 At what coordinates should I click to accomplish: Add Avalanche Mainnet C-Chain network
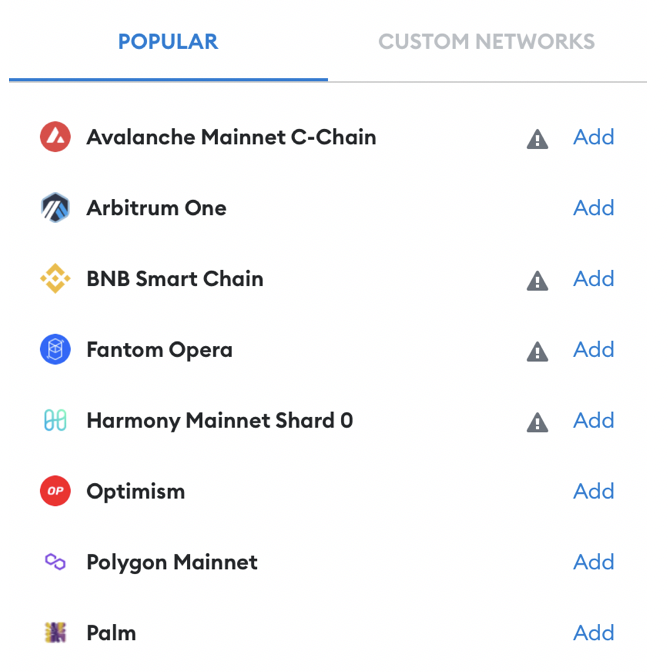click(593, 138)
